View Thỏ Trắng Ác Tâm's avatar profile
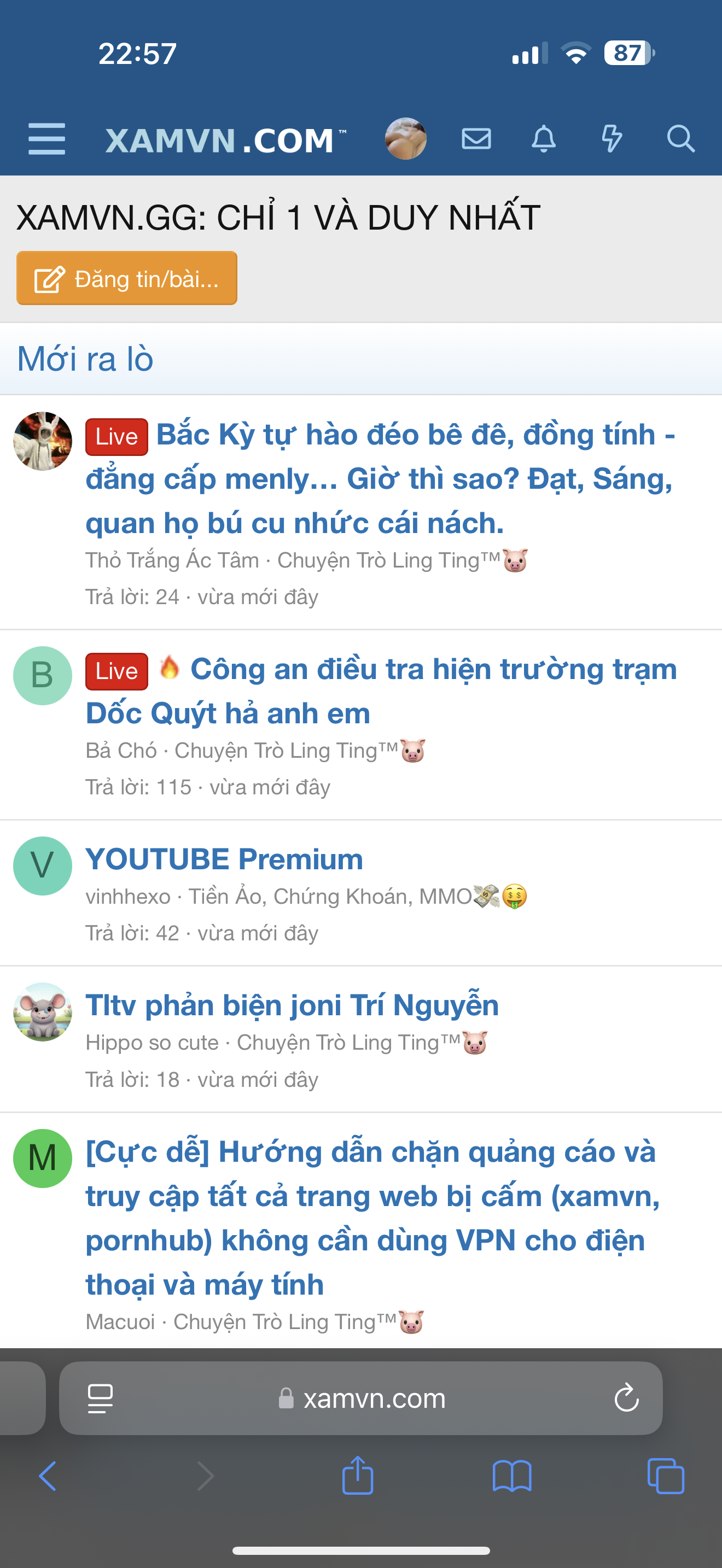Viewport: 722px width, 1568px height. pyautogui.click(x=43, y=441)
